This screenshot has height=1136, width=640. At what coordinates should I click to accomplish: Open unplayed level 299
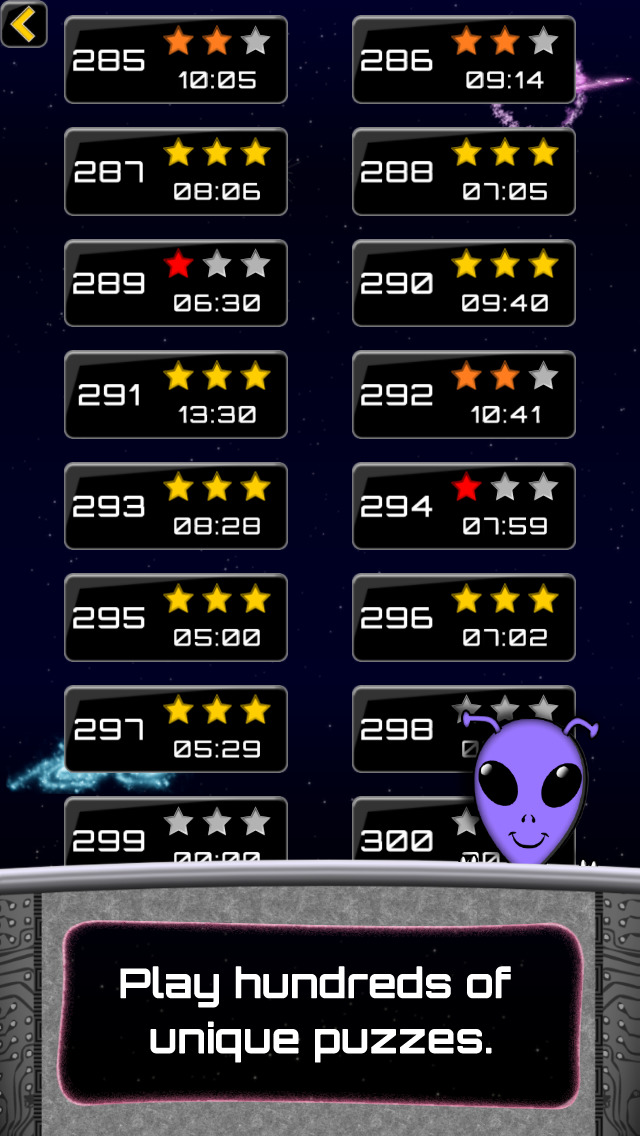coord(176,832)
